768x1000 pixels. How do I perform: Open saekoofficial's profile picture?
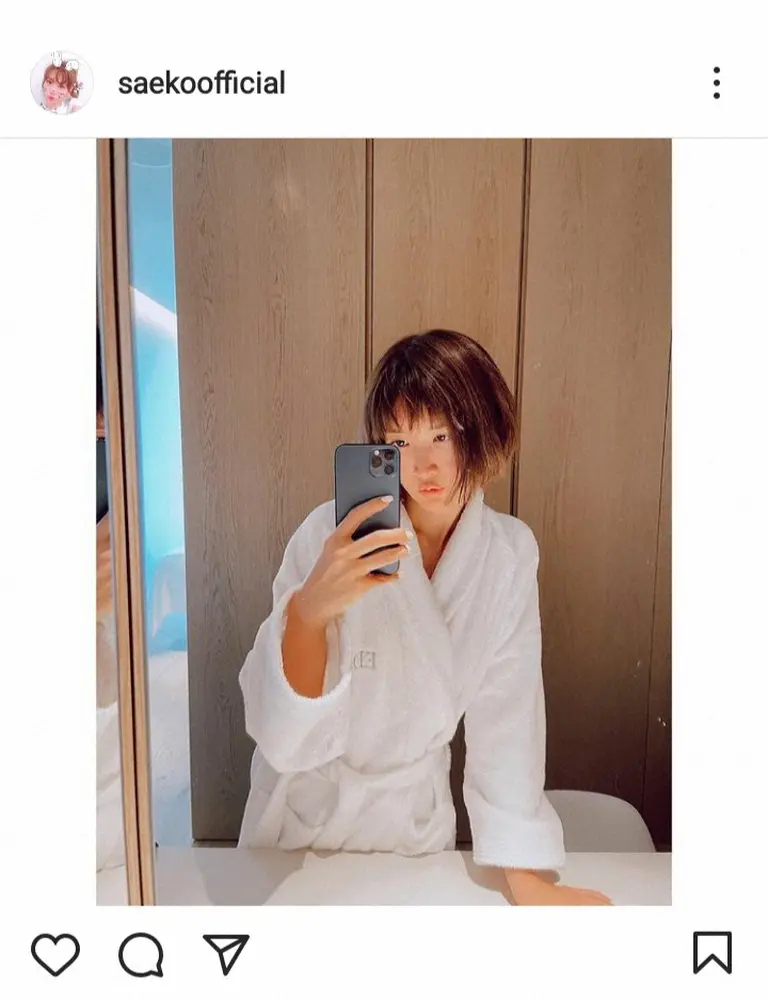(x=61, y=83)
